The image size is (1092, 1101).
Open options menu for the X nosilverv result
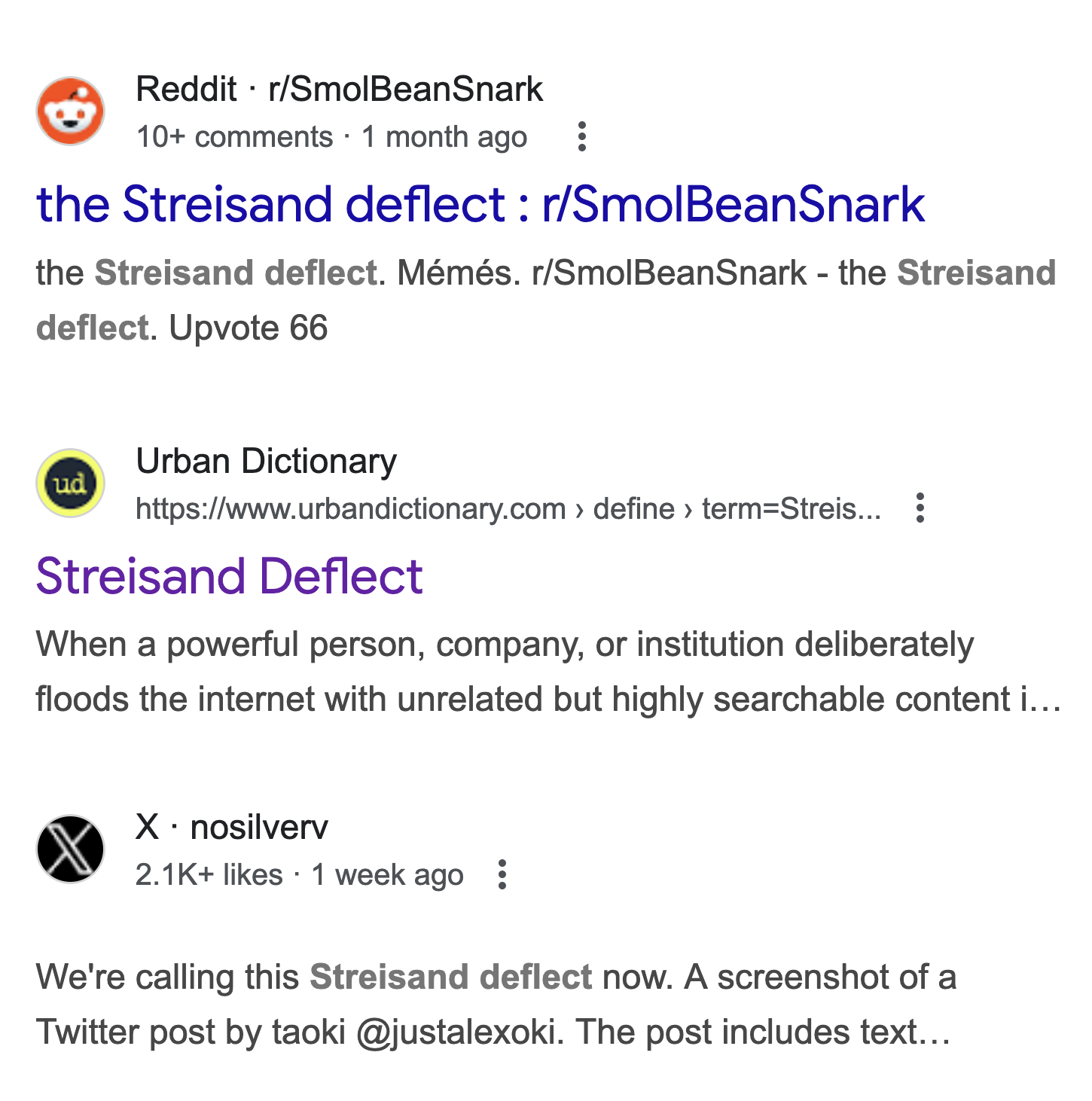coord(502,875)
